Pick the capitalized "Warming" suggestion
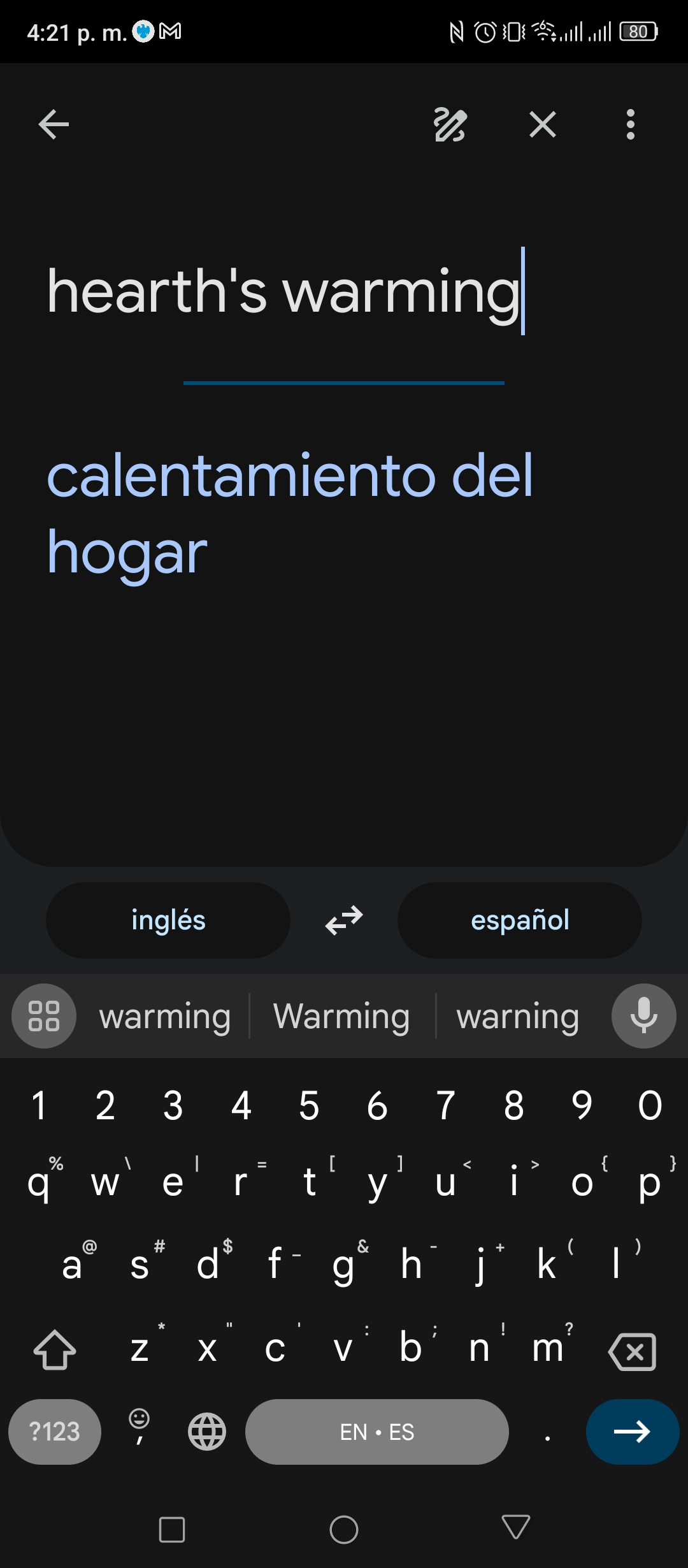This screenshot has height=1568, width=688. [341, 1016]
